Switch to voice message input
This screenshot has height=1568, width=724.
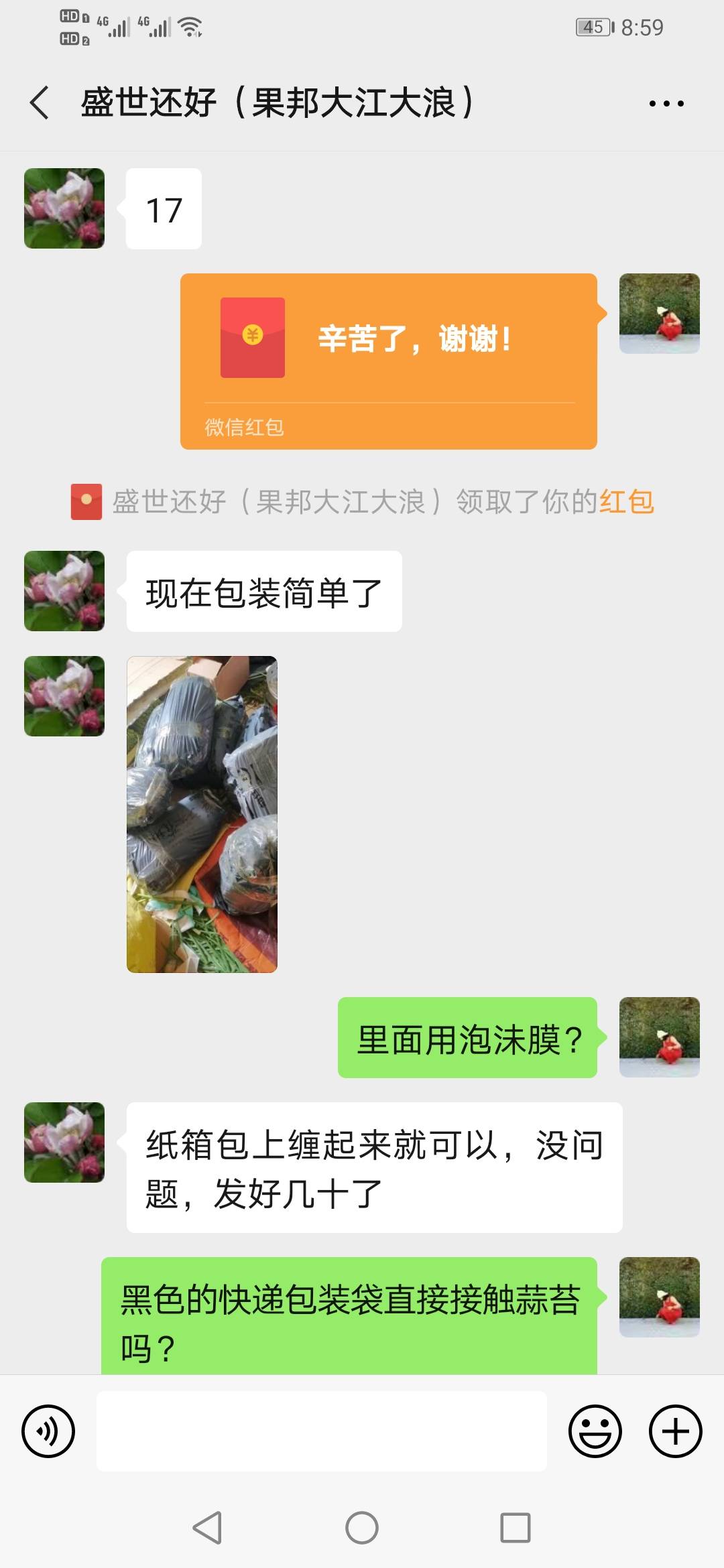(x=48, y=1431)
